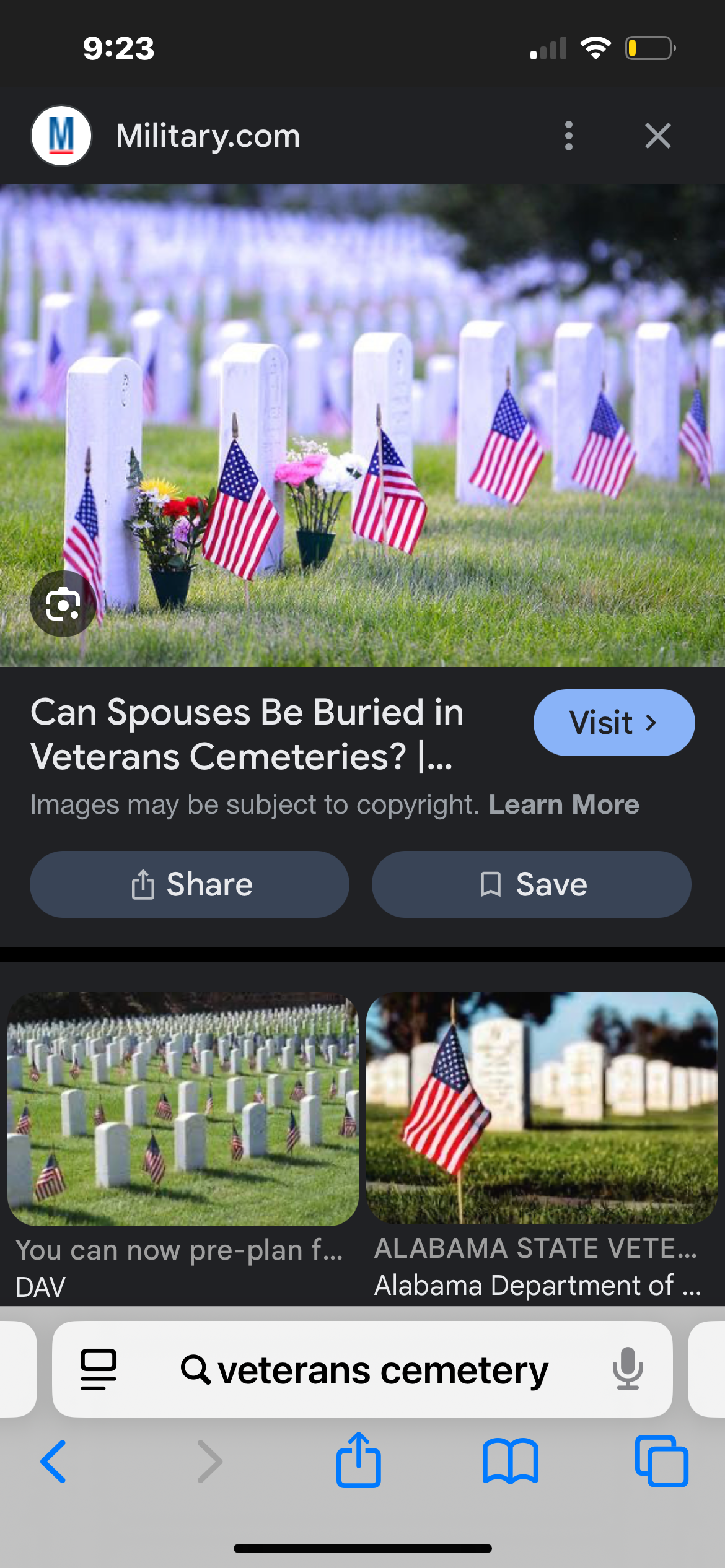
Task: Go back to the previous page
Action: tap(54, 1461)
